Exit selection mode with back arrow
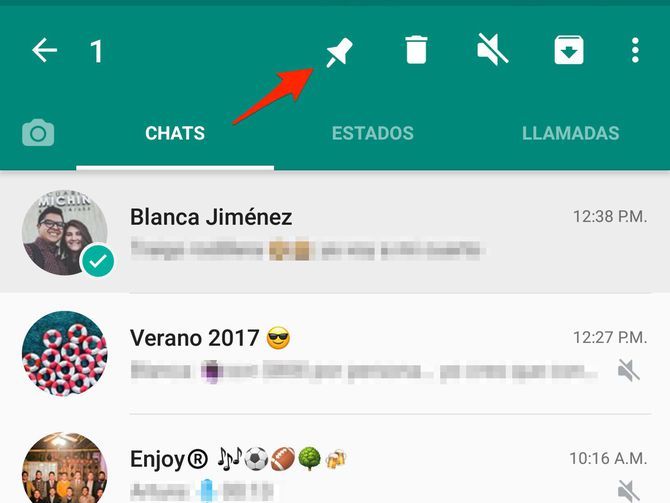Screen dimensions: 670x503 point(44,51)
